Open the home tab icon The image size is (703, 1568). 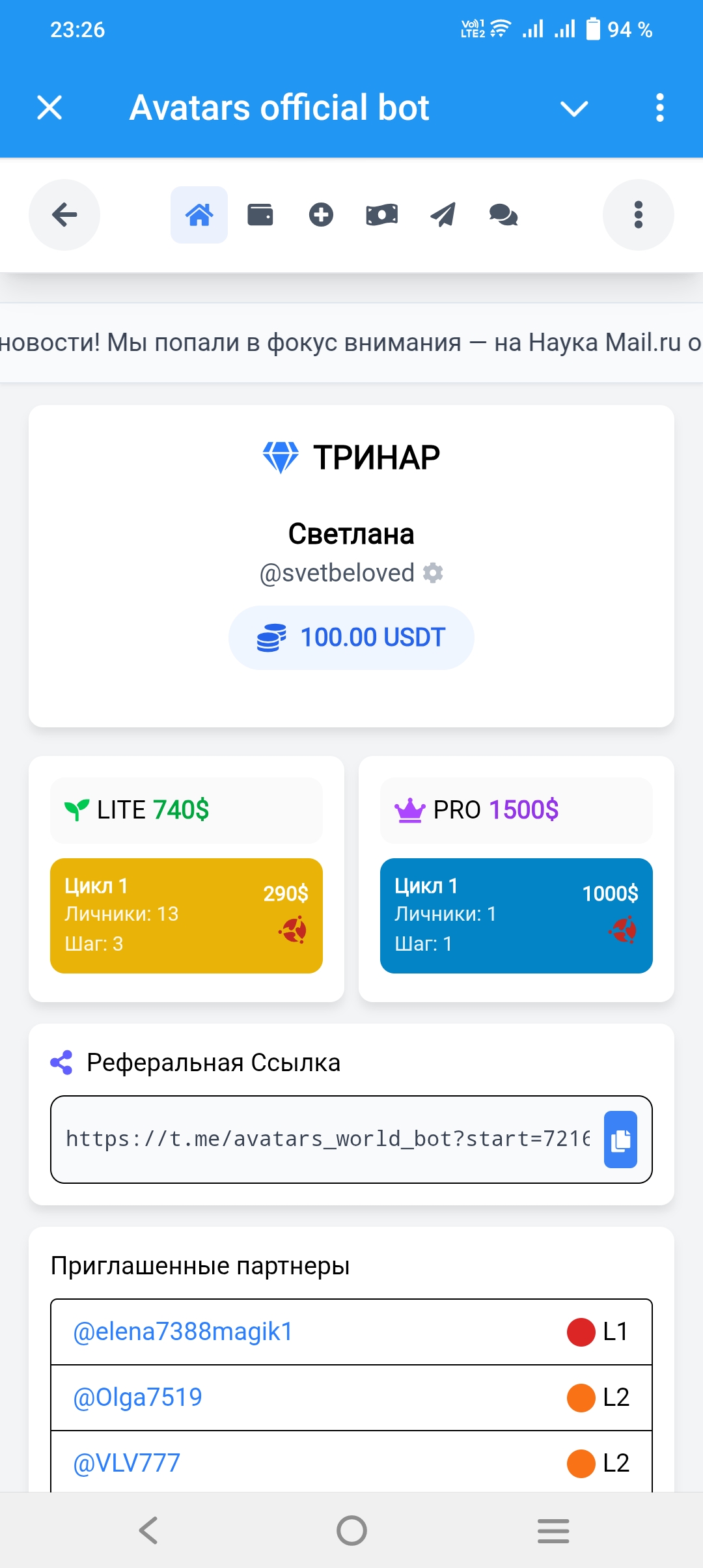click(x=199, y=215)
